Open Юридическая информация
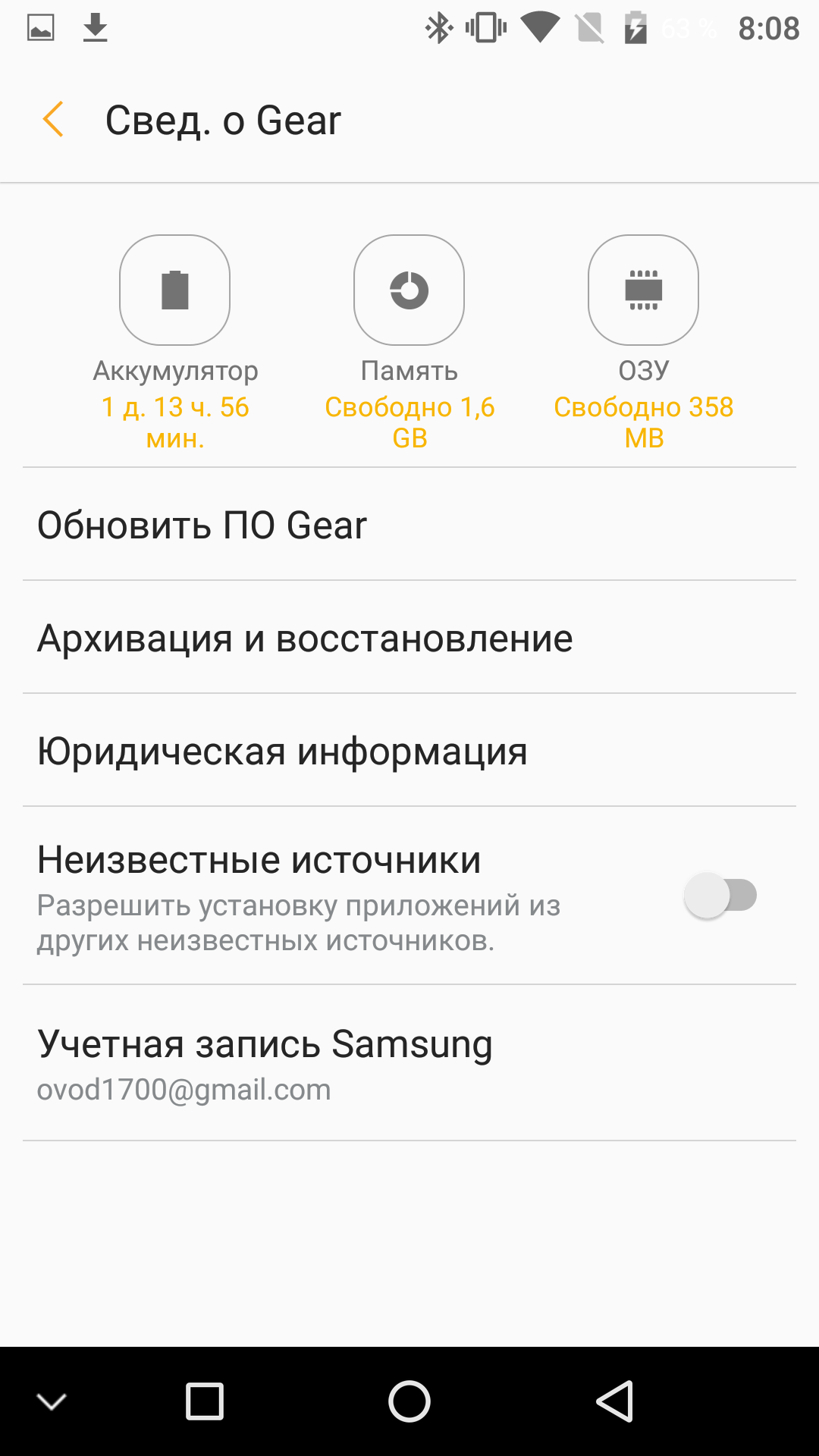The height and width of the screenshot is (1456, 819). point(409,751)
